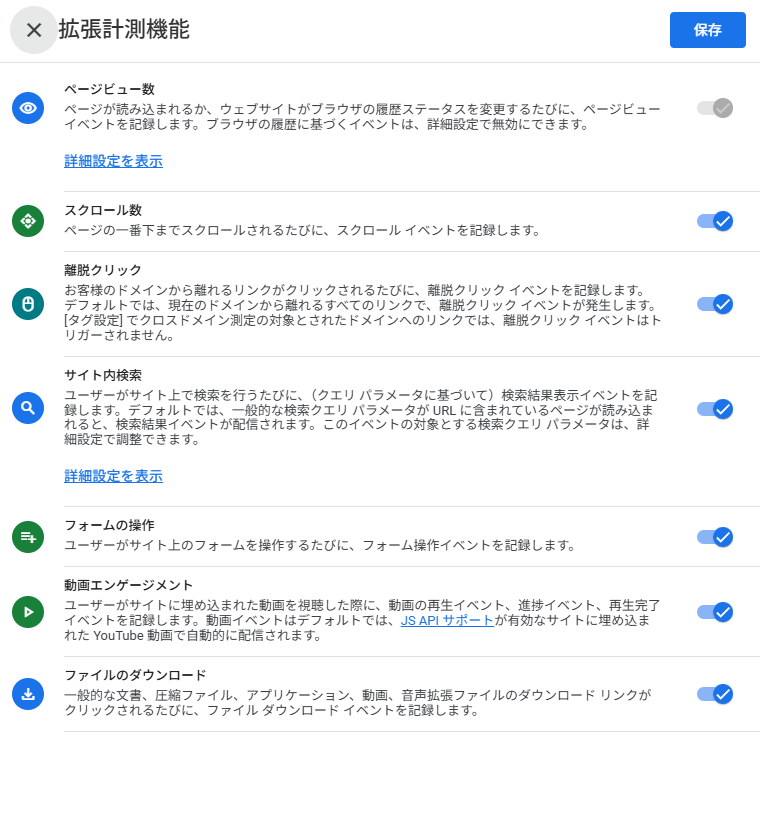
Task: Open the JS API サポート link
Action: coord(447,620)
